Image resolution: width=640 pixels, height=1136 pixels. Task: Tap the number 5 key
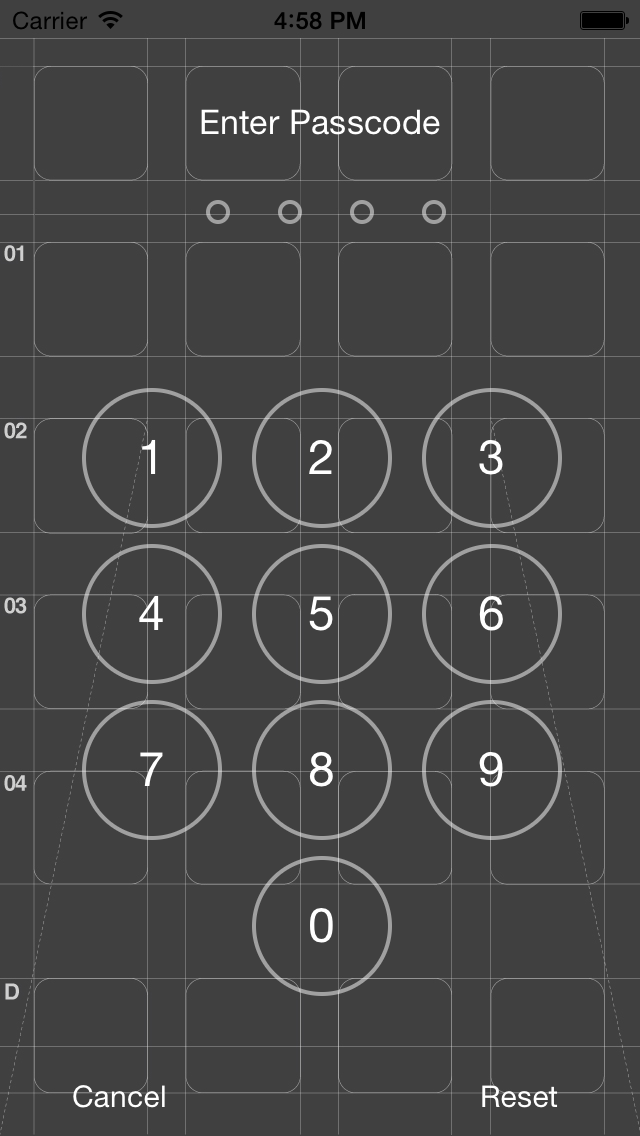click(x=322, y=614)
